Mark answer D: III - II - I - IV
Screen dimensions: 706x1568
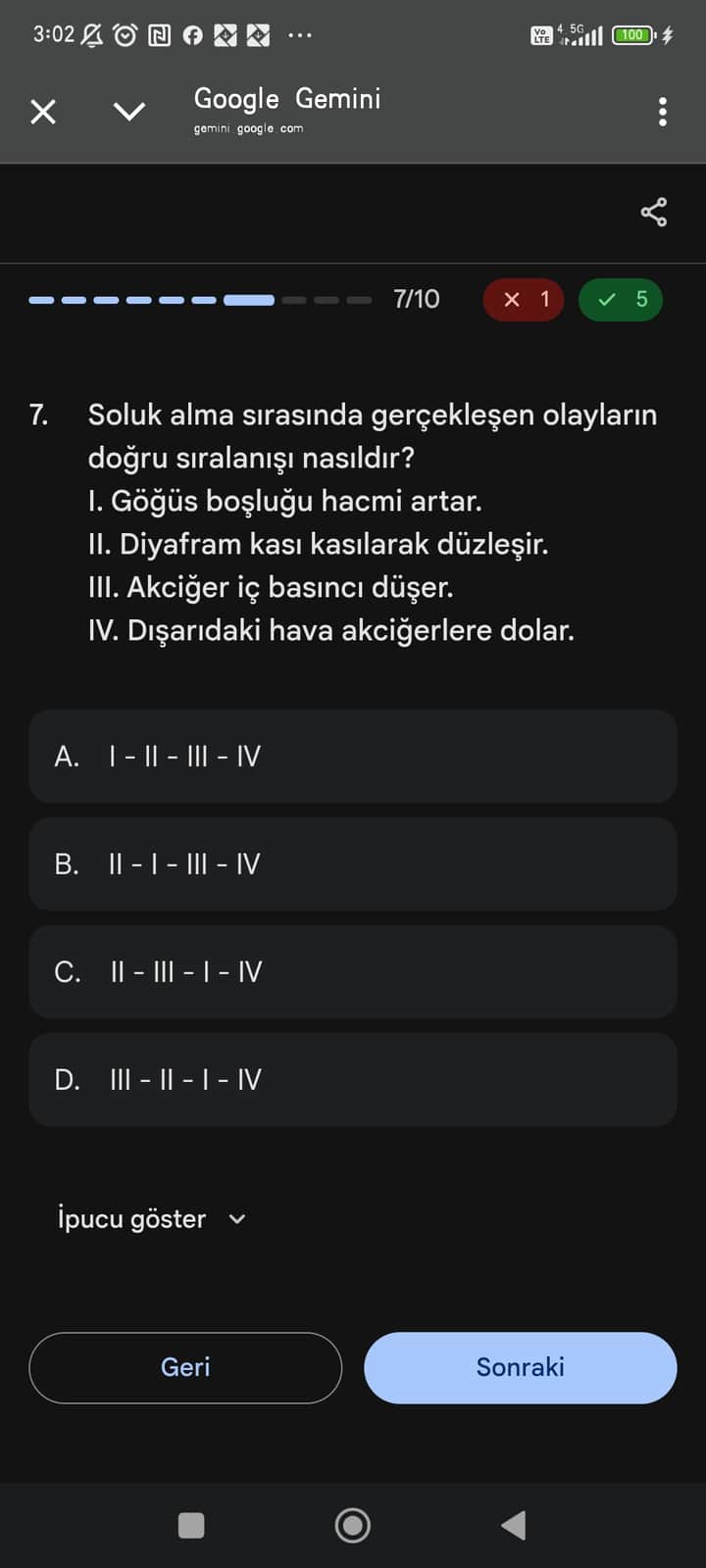353,1080
